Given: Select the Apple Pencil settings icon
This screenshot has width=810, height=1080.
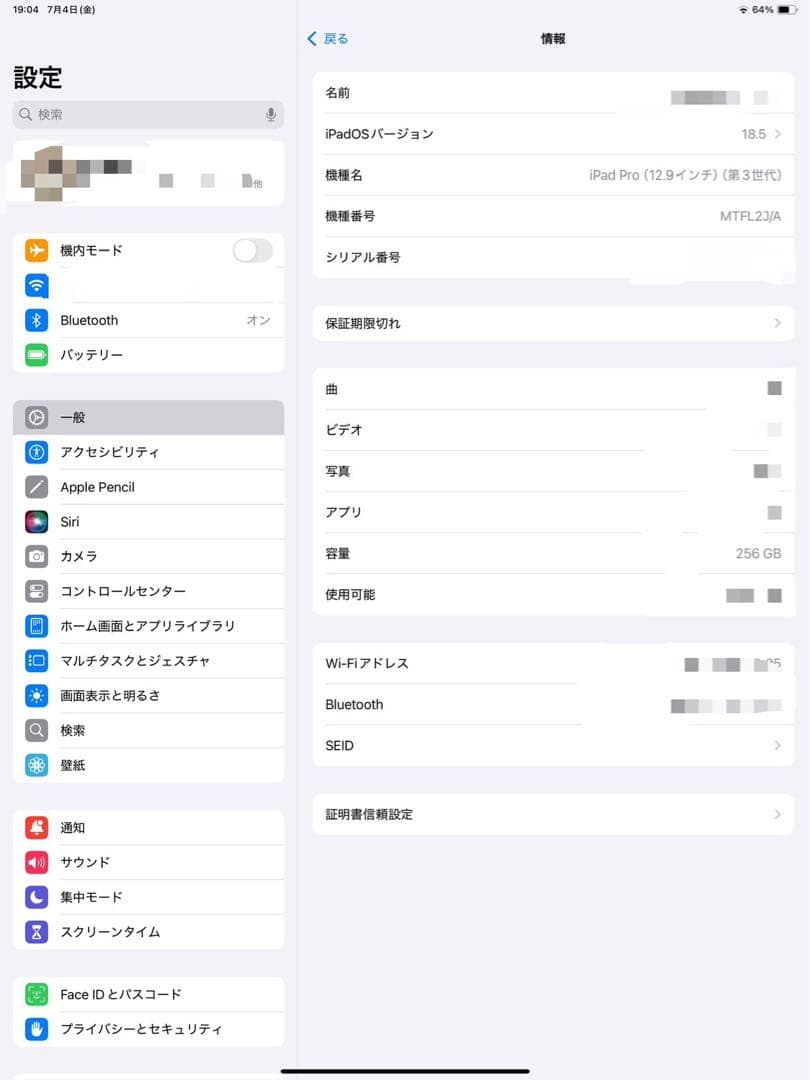Looking at the screenshot, I should pyautogui.click(x=34, y=487).
